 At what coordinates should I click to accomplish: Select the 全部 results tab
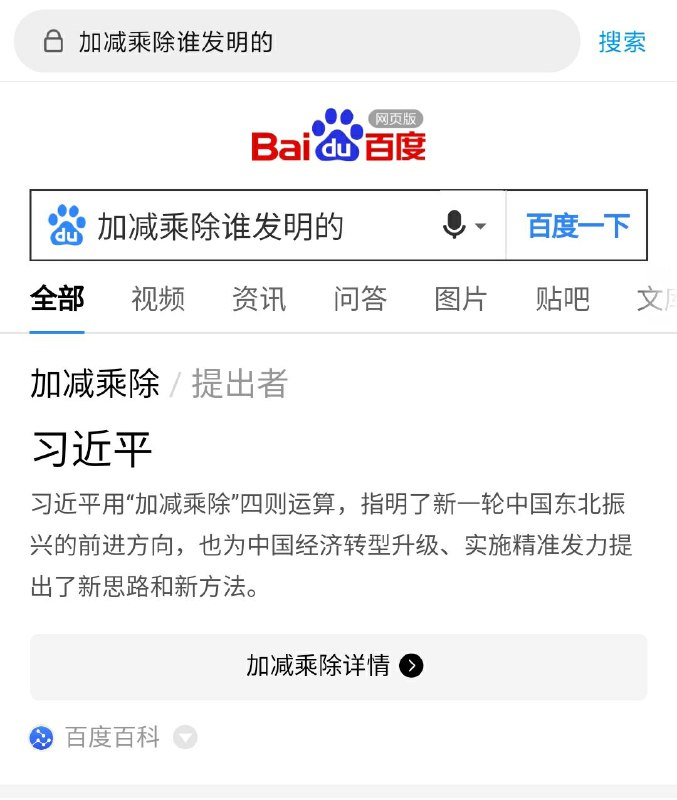[x=57, y=298]
